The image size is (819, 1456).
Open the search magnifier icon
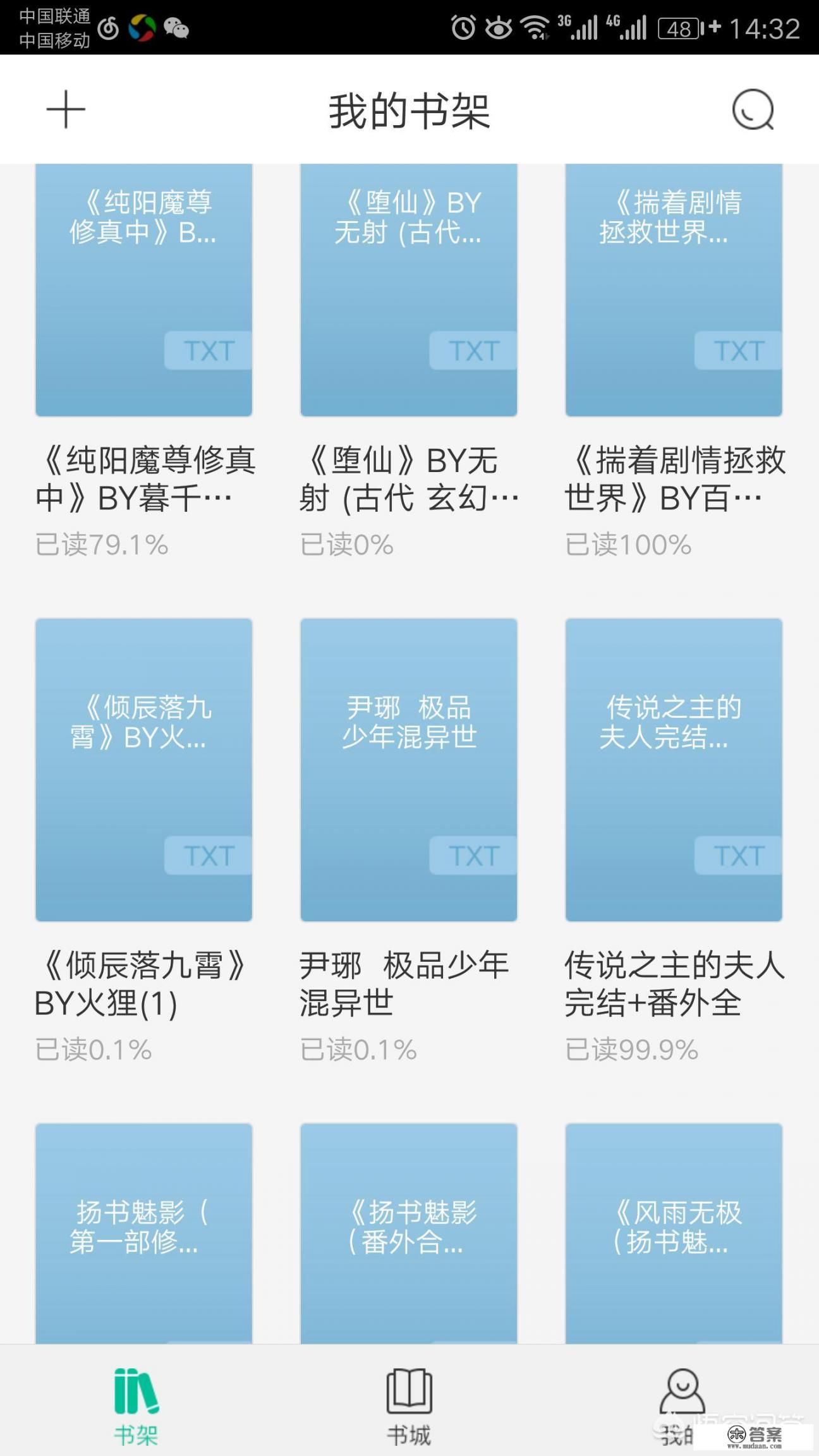[x=753, y=112]
